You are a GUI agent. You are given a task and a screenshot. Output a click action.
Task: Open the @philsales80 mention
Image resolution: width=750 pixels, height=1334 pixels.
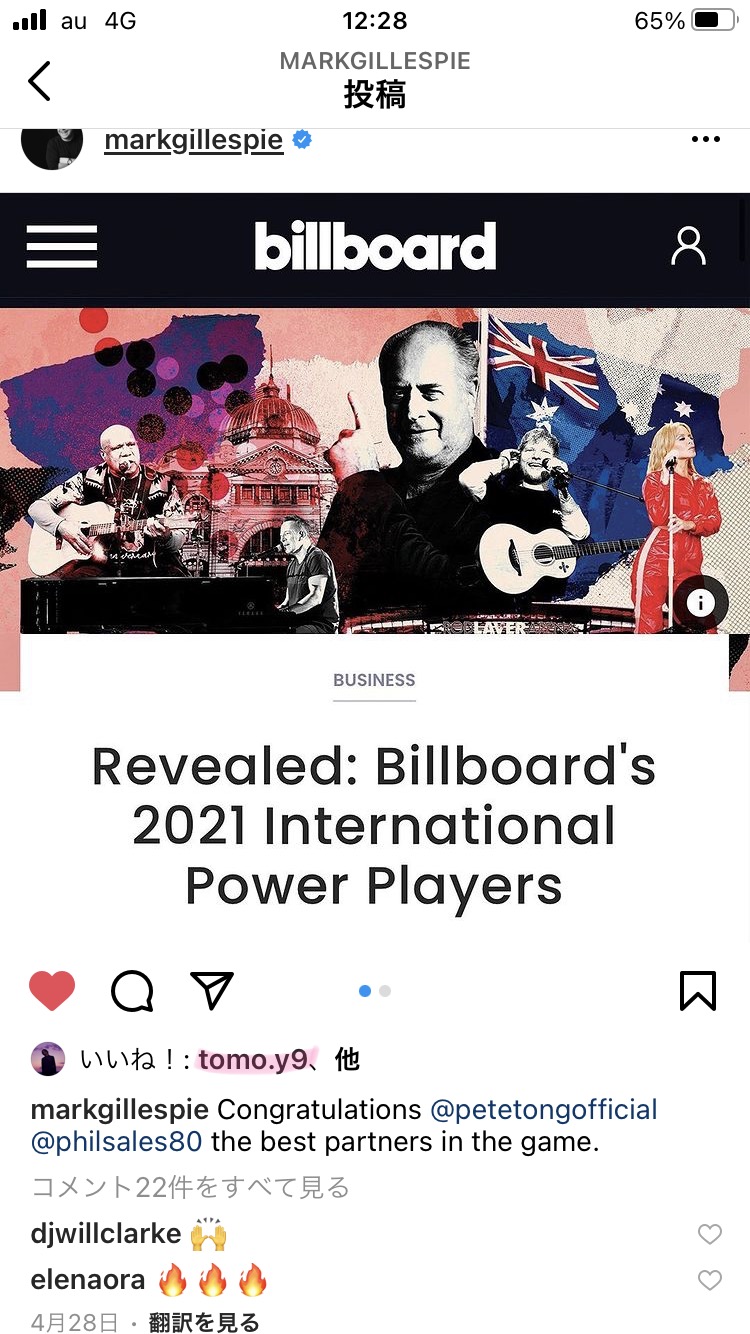(x=117, y=1141)
